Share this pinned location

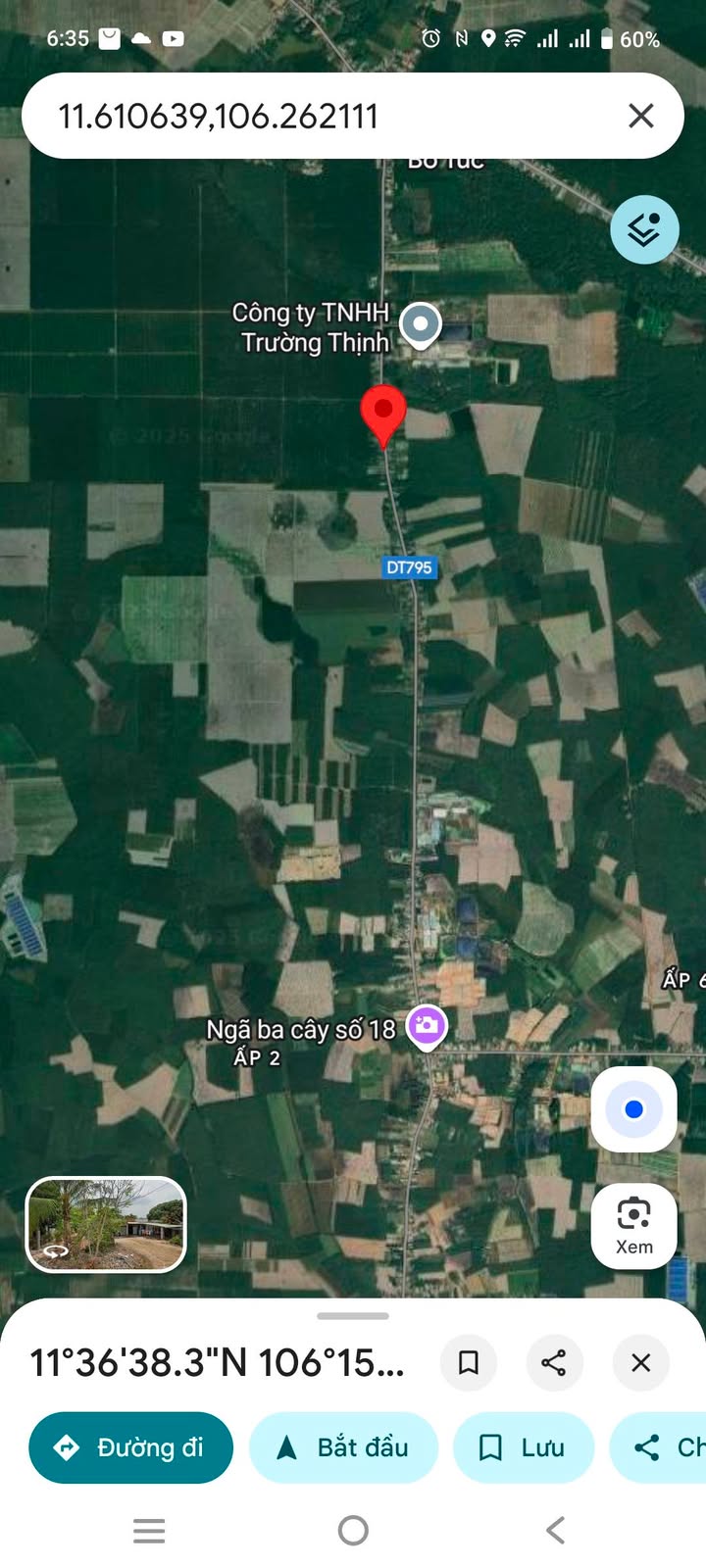pyautogui.click(x=554, y=1362)
